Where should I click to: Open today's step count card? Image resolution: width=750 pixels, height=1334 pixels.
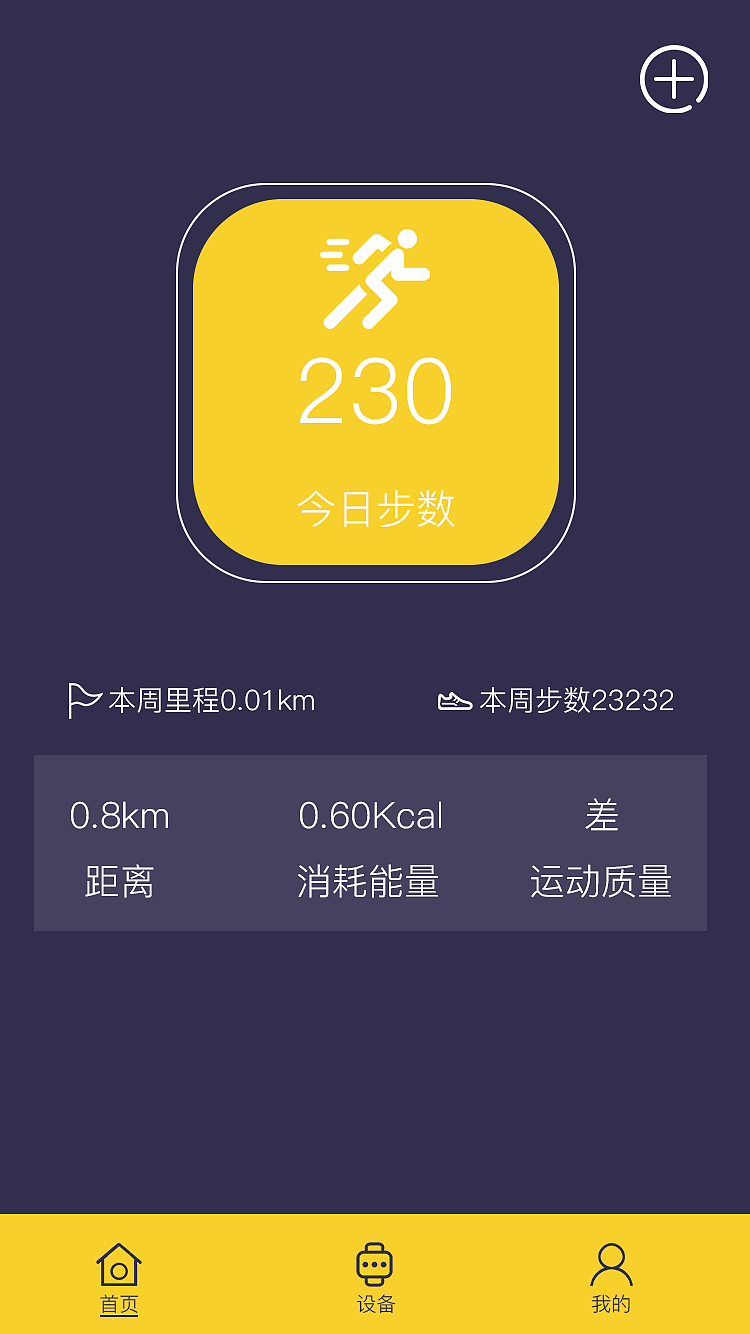pos(376,382)
